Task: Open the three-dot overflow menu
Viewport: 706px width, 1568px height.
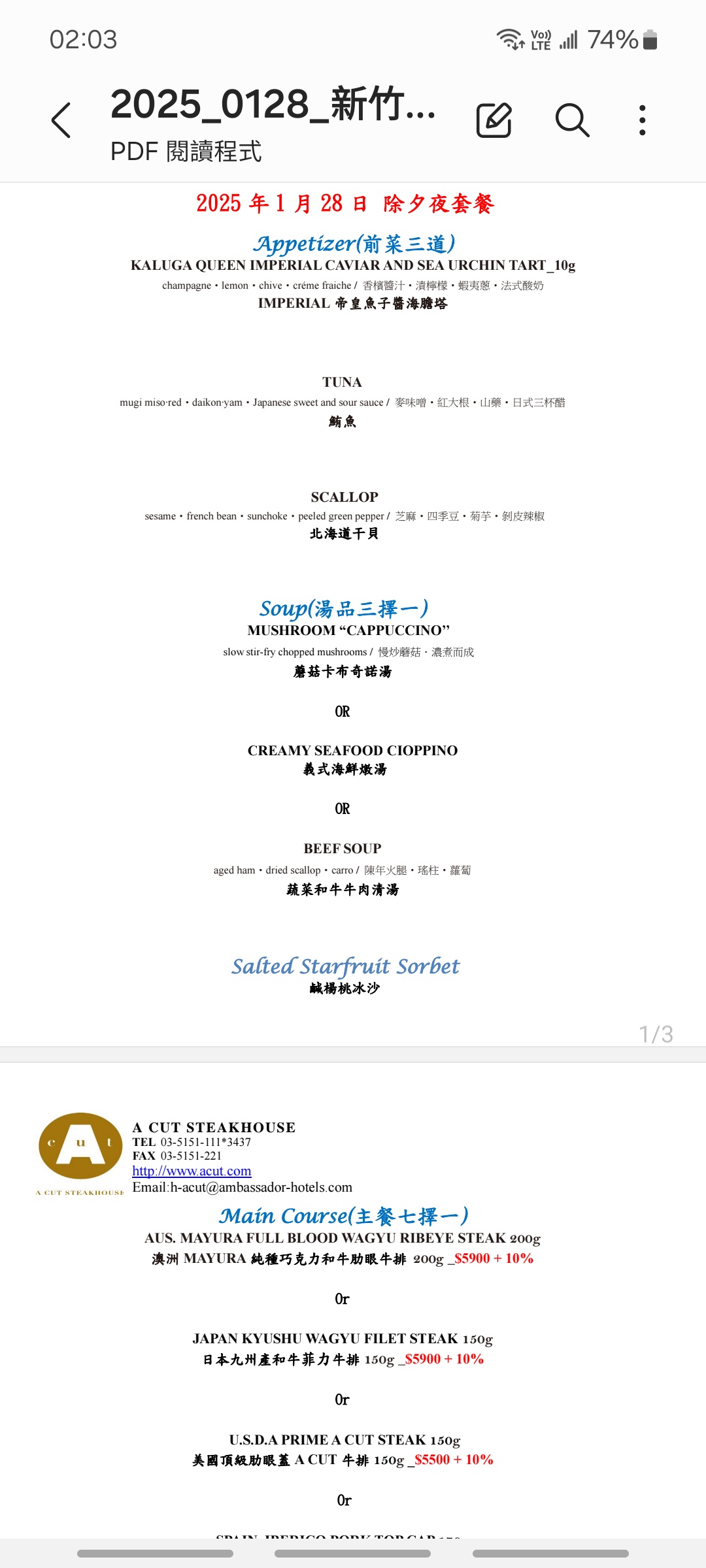Action: click(x=643, y=120)
